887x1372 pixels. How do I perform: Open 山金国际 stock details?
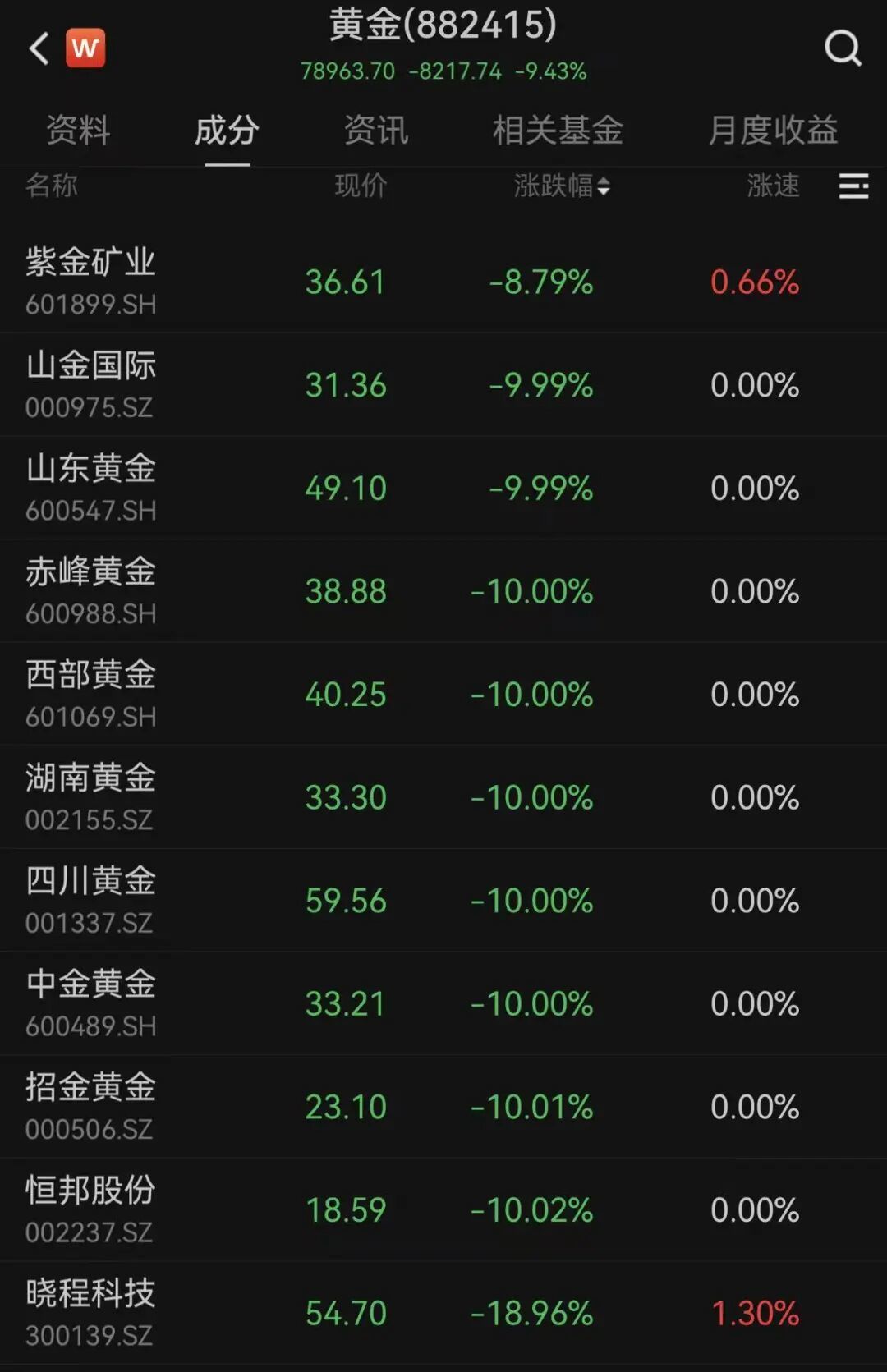point(90,384)
